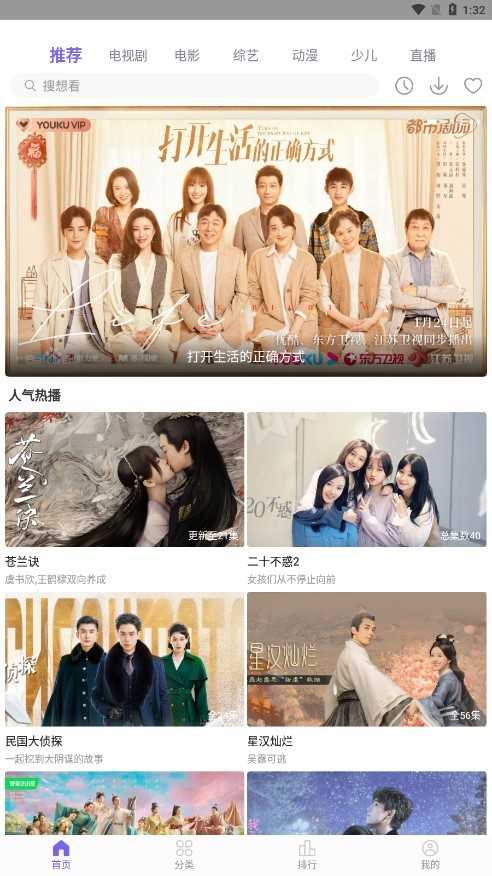Open the downloads icon
This screenshot has height=876, width=492.
tap(439, 85)
